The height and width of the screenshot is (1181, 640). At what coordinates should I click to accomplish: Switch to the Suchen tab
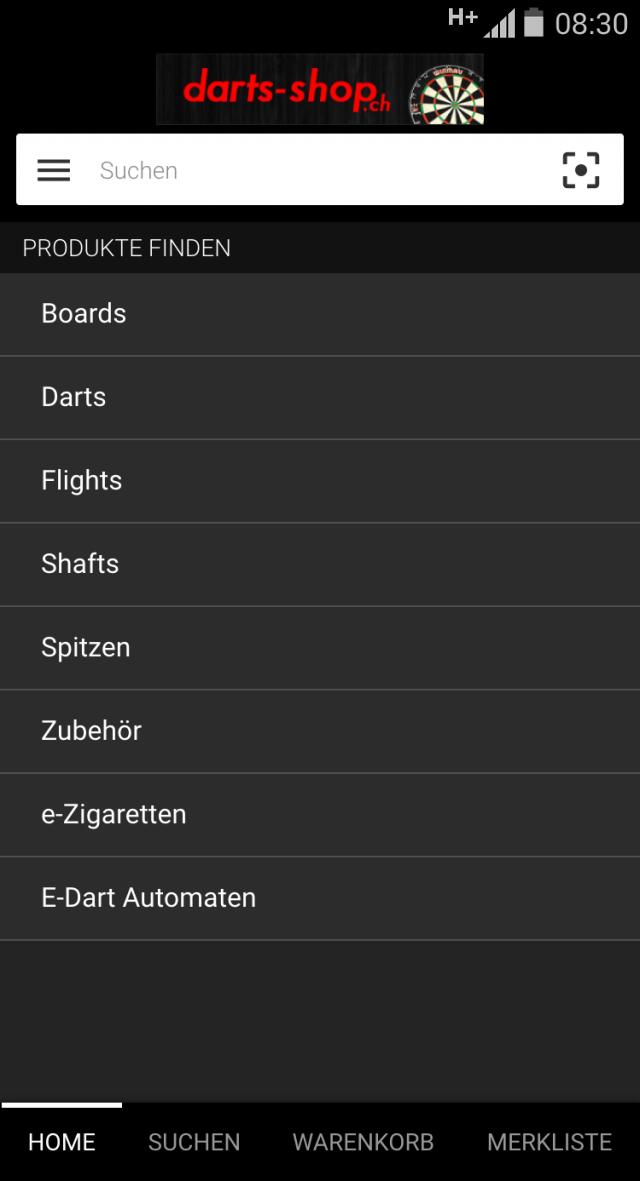pos(194,1142)
